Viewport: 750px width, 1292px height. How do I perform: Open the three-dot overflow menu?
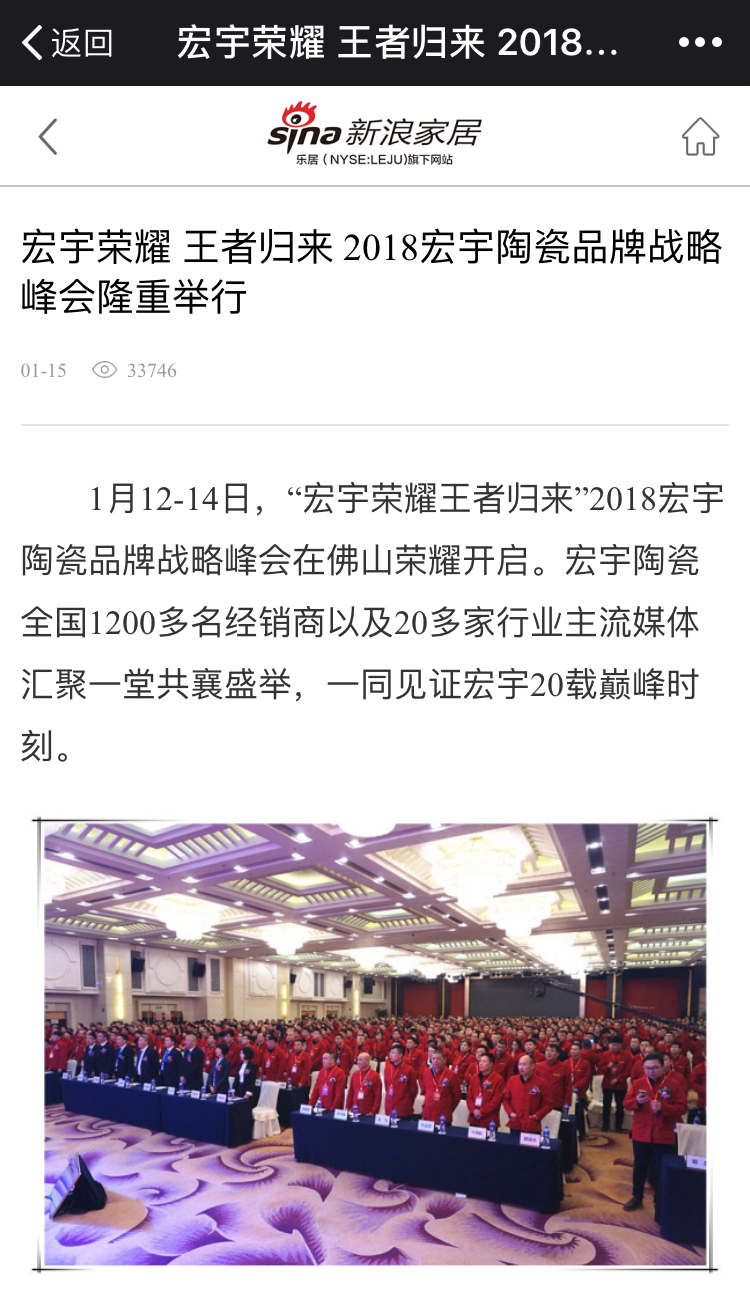(700, 43)
